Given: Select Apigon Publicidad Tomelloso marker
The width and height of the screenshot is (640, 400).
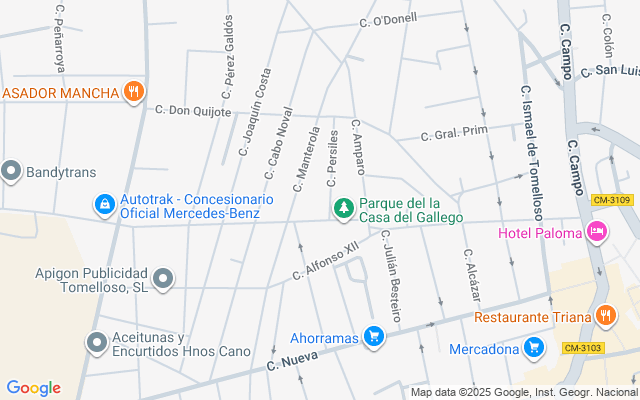Looking at the screenshot, I should tap(163, 277).
